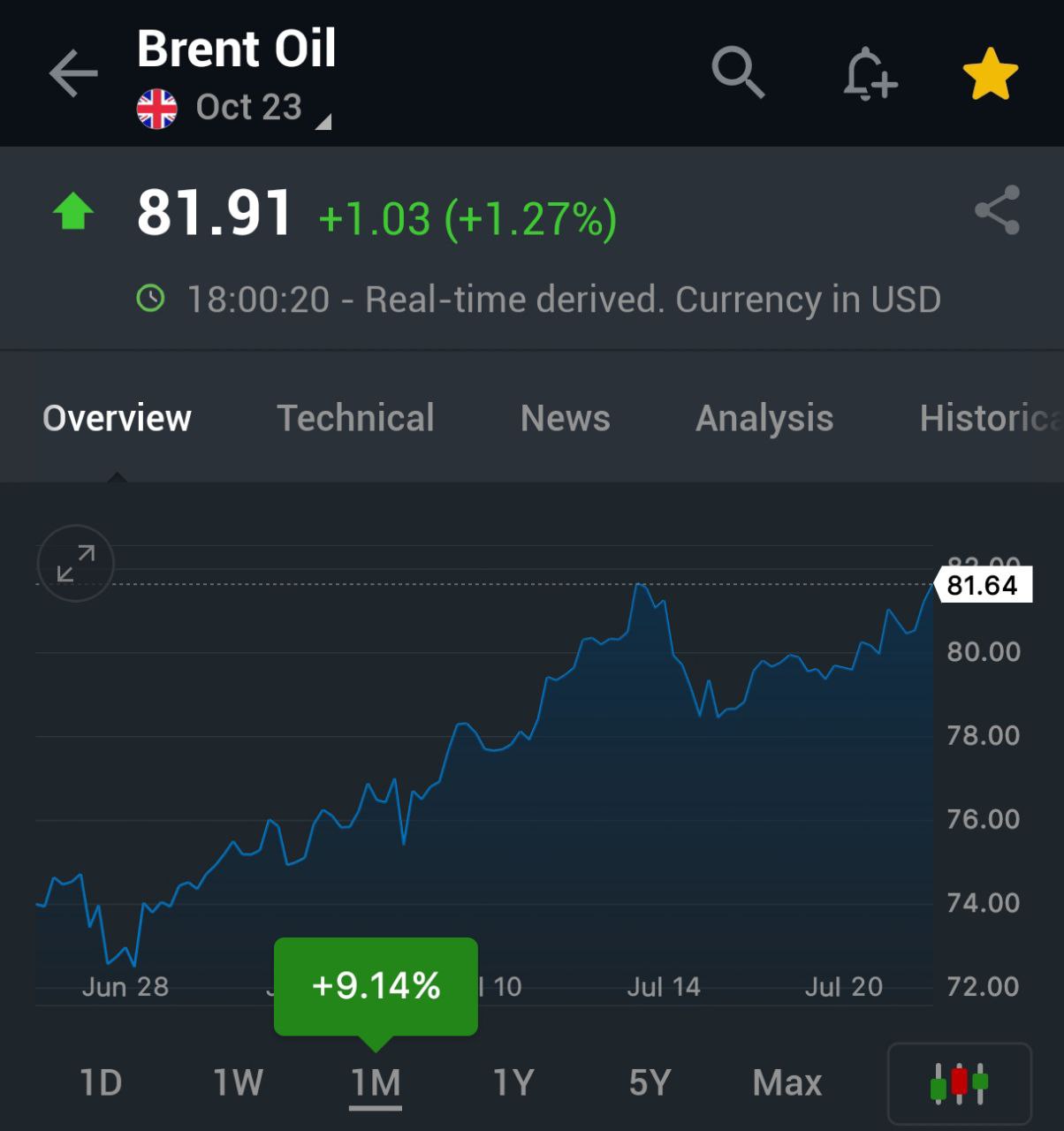Switch to candlestick chart view
Viewport: 1064px width, 1131px height.
click(x=959, y=1082)
